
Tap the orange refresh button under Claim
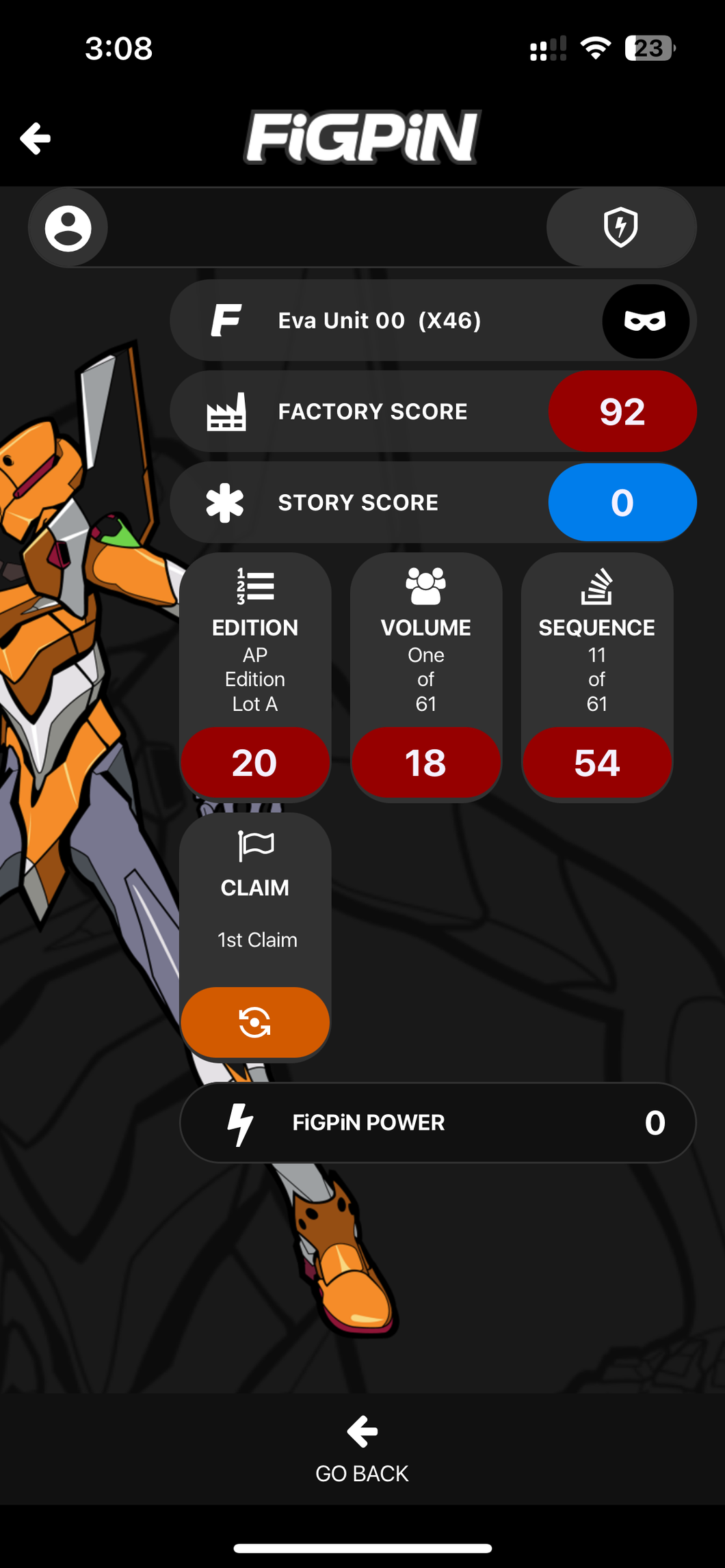coord(254,1022)
